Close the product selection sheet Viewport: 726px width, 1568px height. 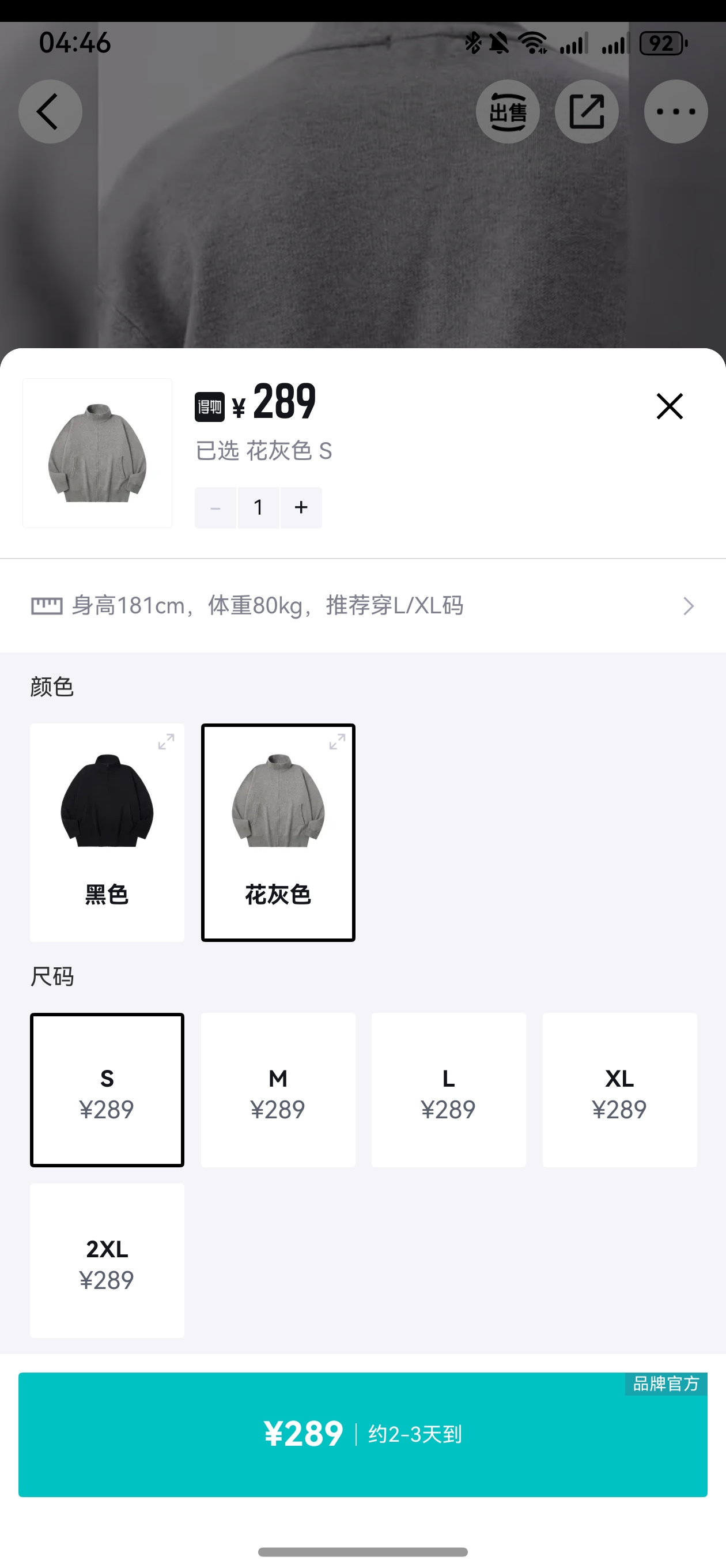point(670,406)
